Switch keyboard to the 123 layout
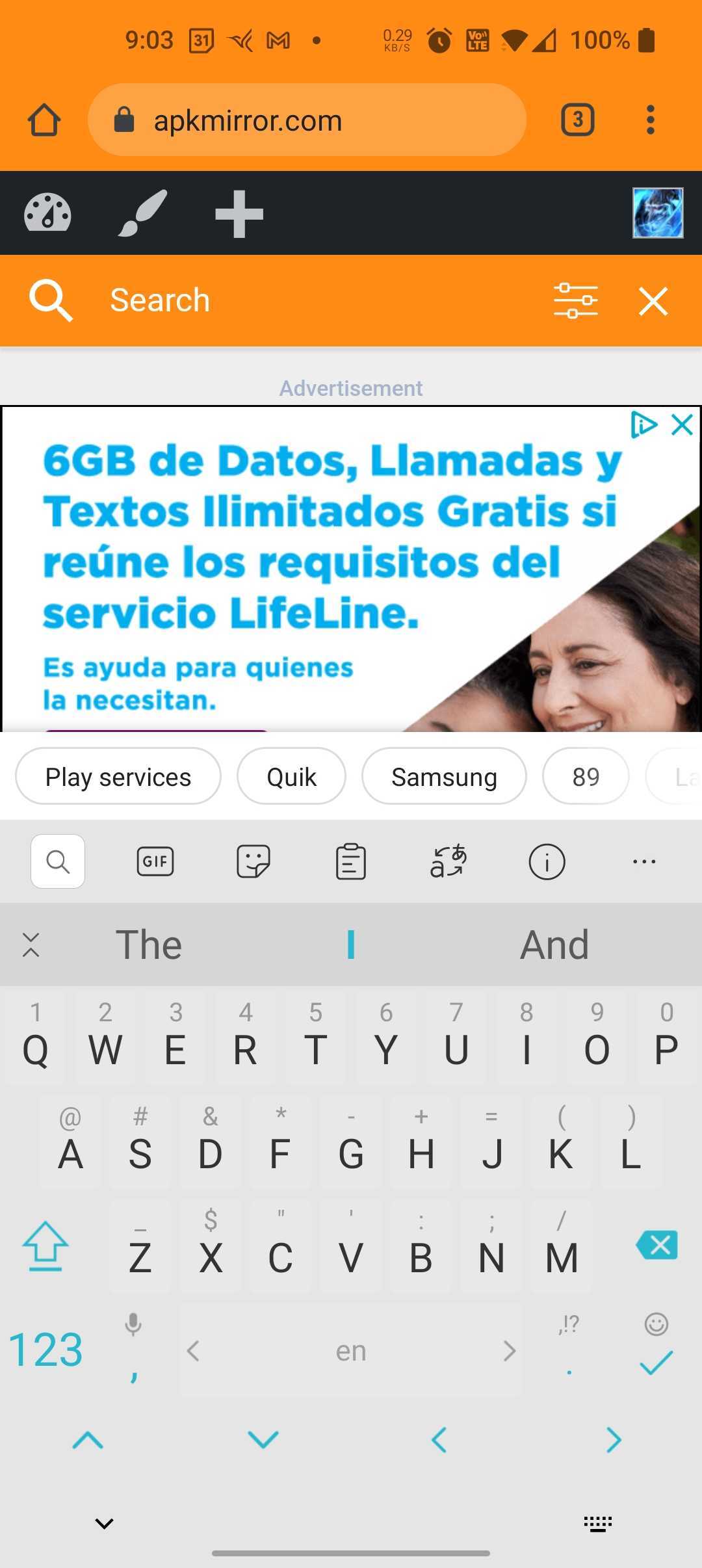Screen dimensions: 702x1568 (x=45, y=1350)
